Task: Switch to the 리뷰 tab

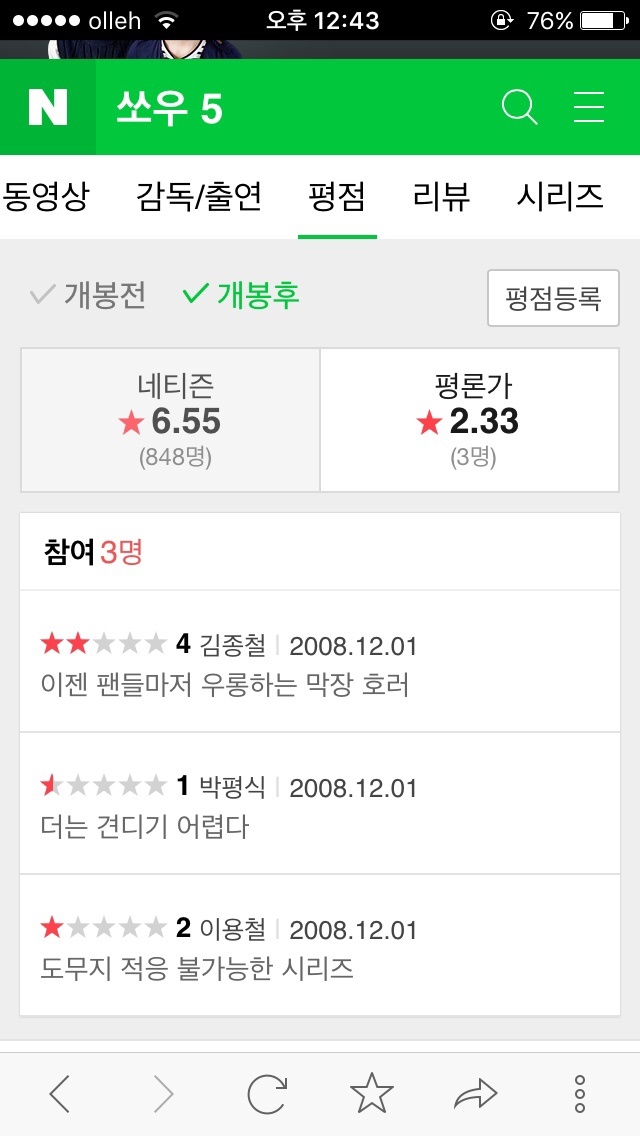Action: click(x=441, y=196)
